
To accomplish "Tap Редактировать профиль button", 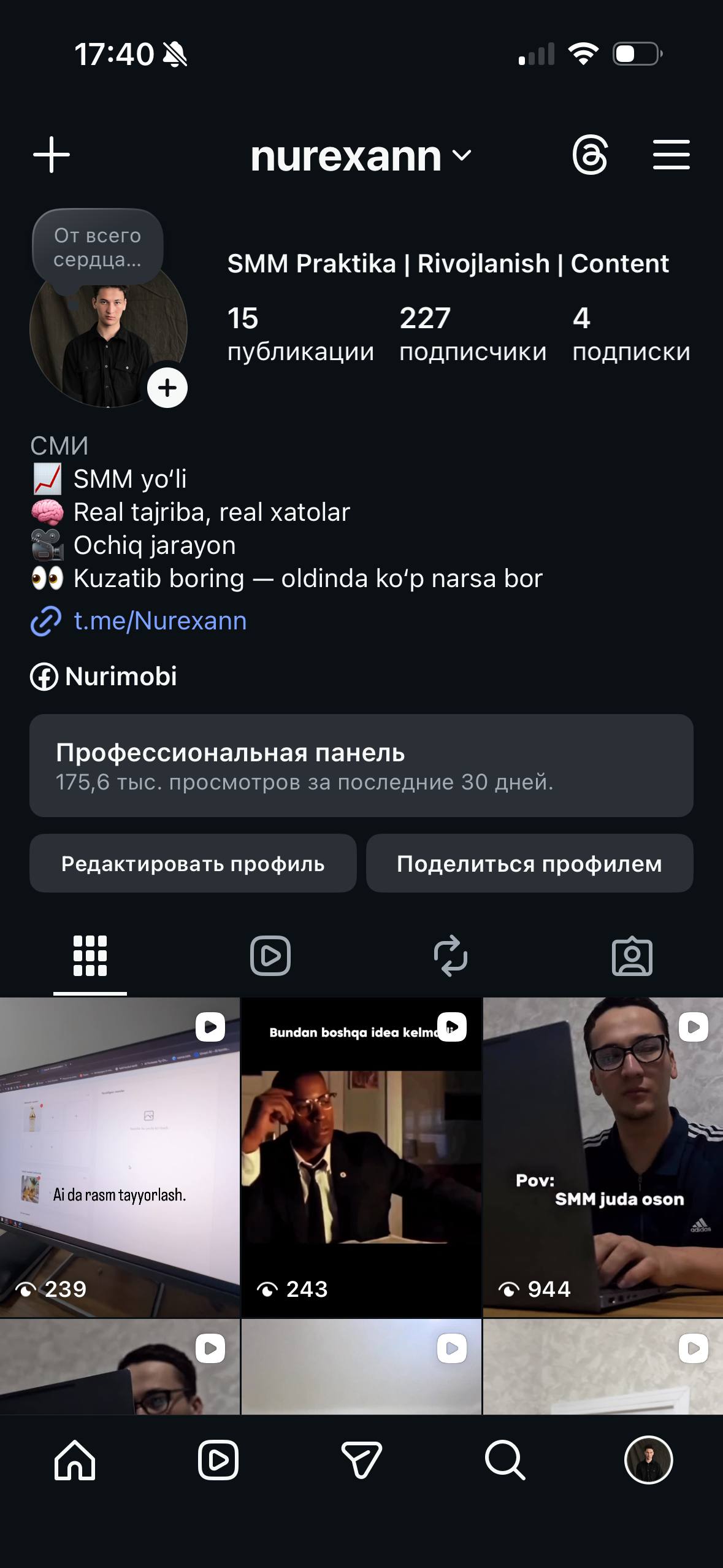I will click(x=193, y=863).
